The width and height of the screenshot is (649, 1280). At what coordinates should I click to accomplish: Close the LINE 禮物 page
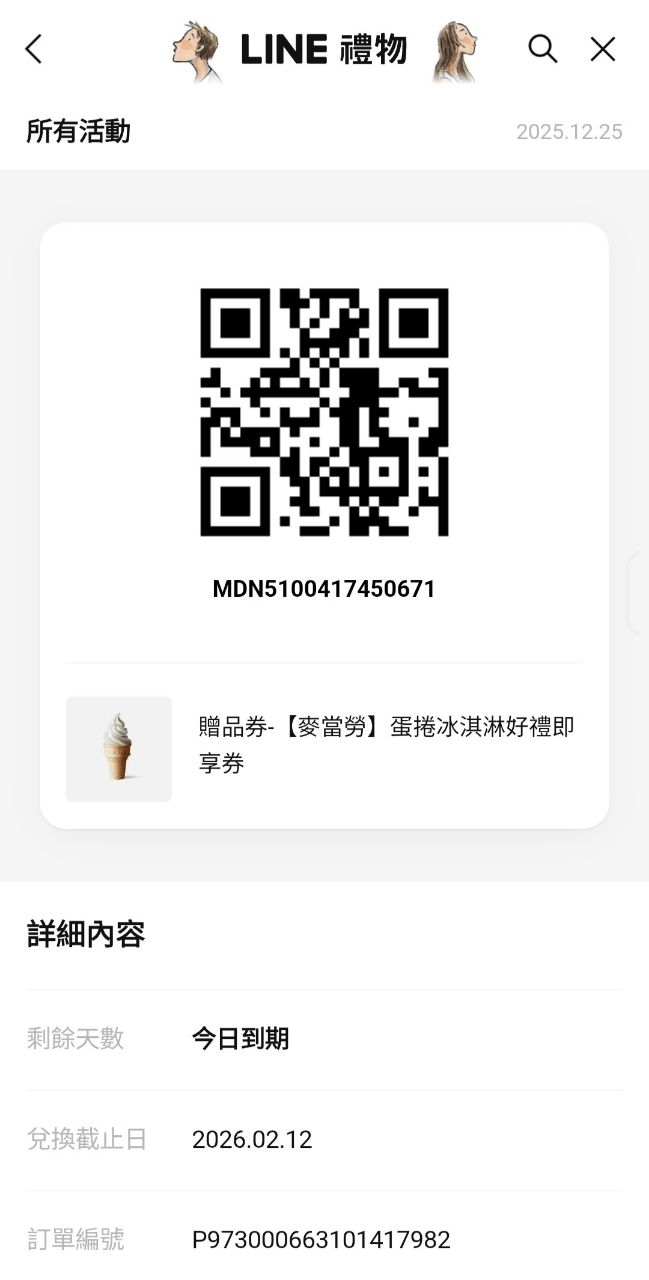click(603, 49)
